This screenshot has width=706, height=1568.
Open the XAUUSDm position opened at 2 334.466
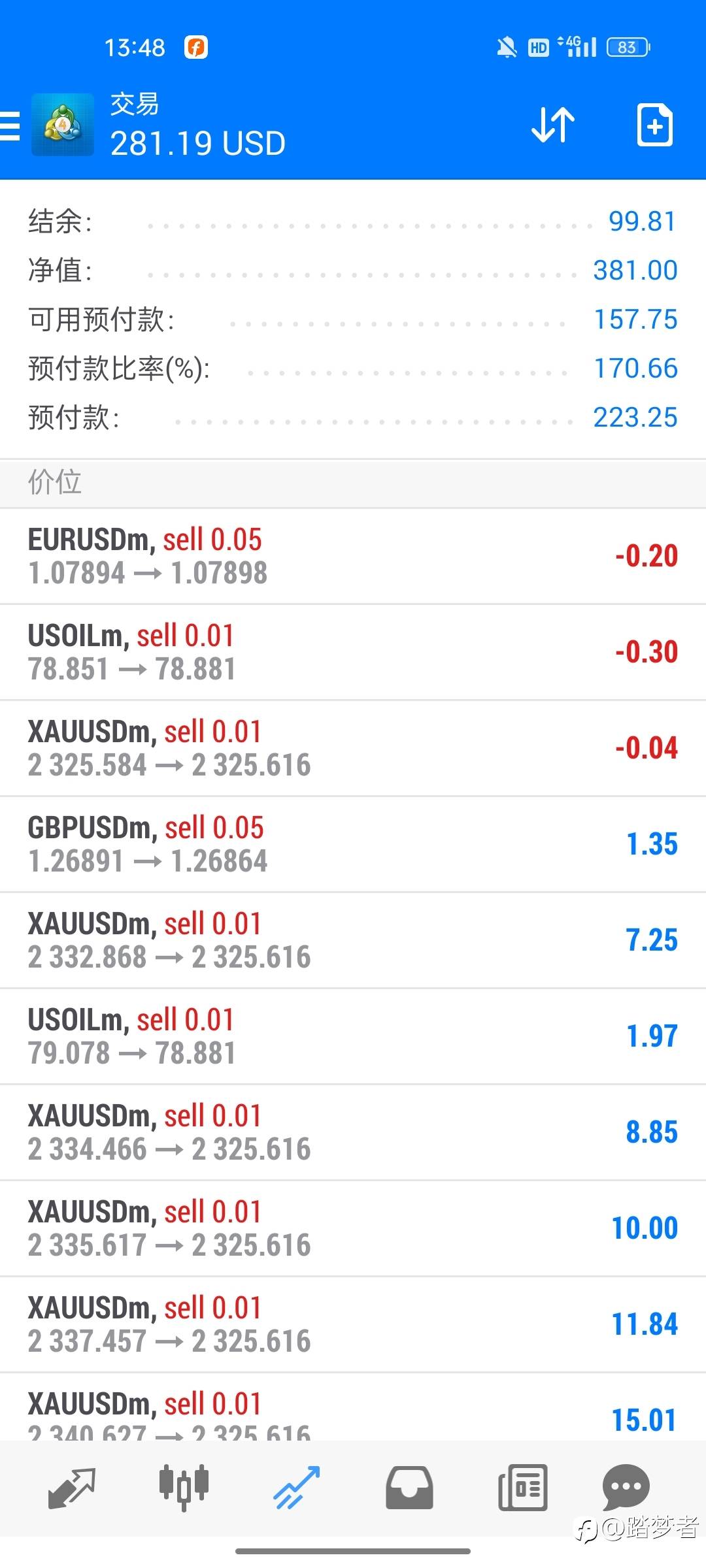pos(353,1132)
